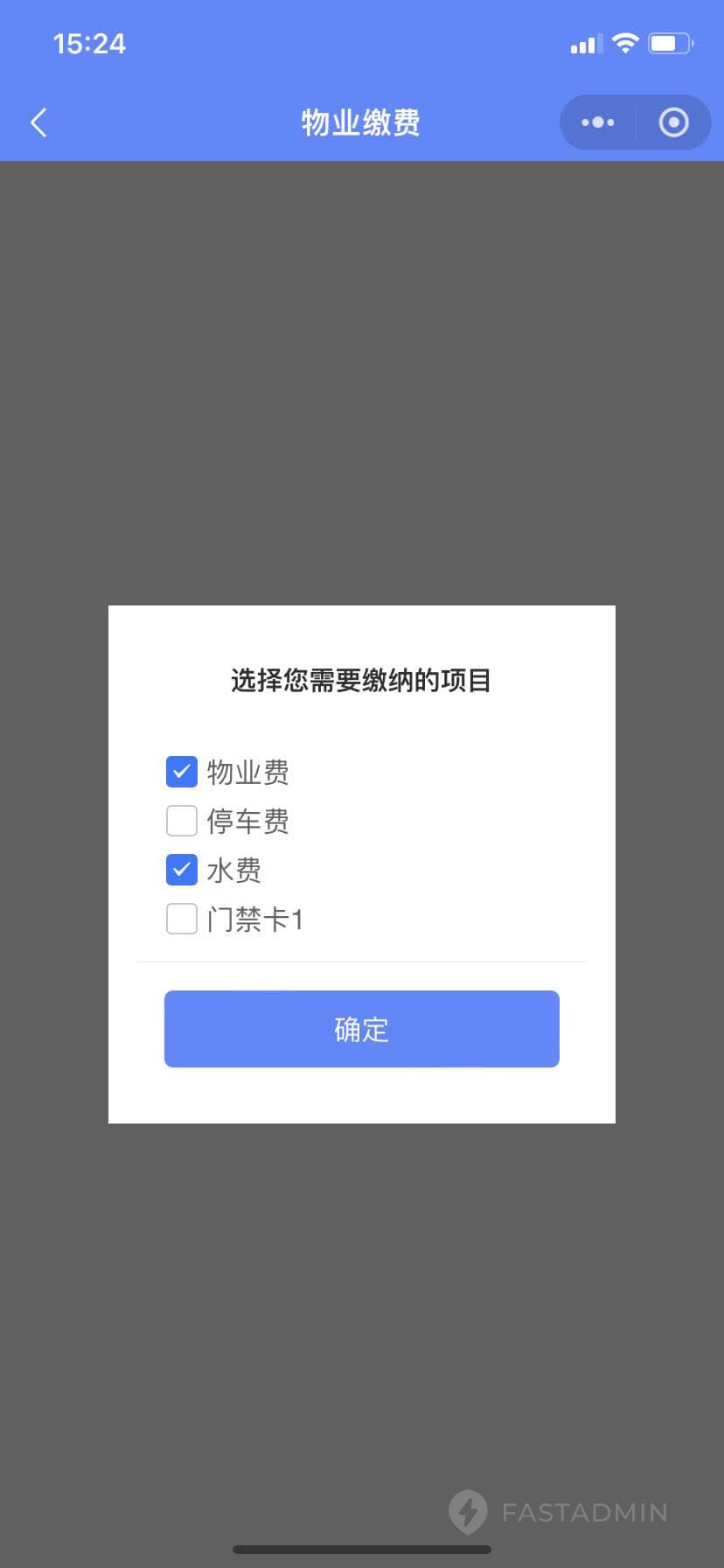724x1568 pixels.
Task: Uncheck the 物业费 checkbox
Action: click(x=182, y=772)
